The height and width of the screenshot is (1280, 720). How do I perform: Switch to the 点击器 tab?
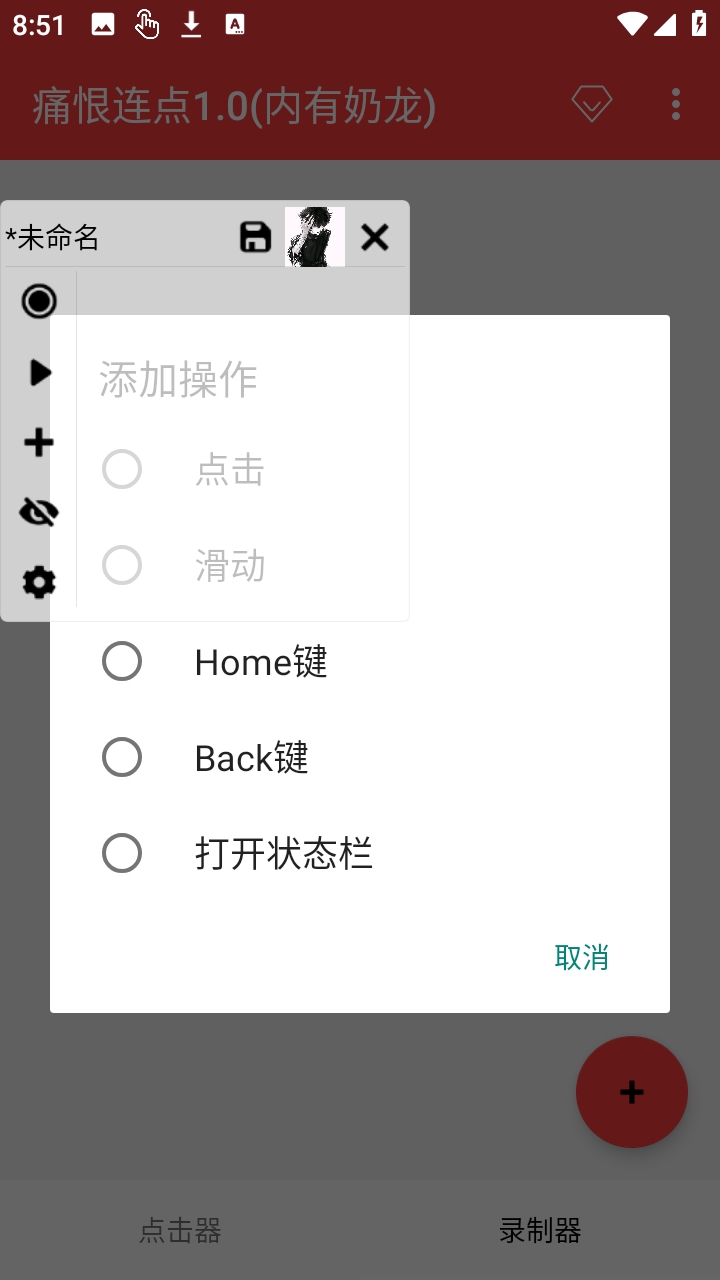point(180,1230)
